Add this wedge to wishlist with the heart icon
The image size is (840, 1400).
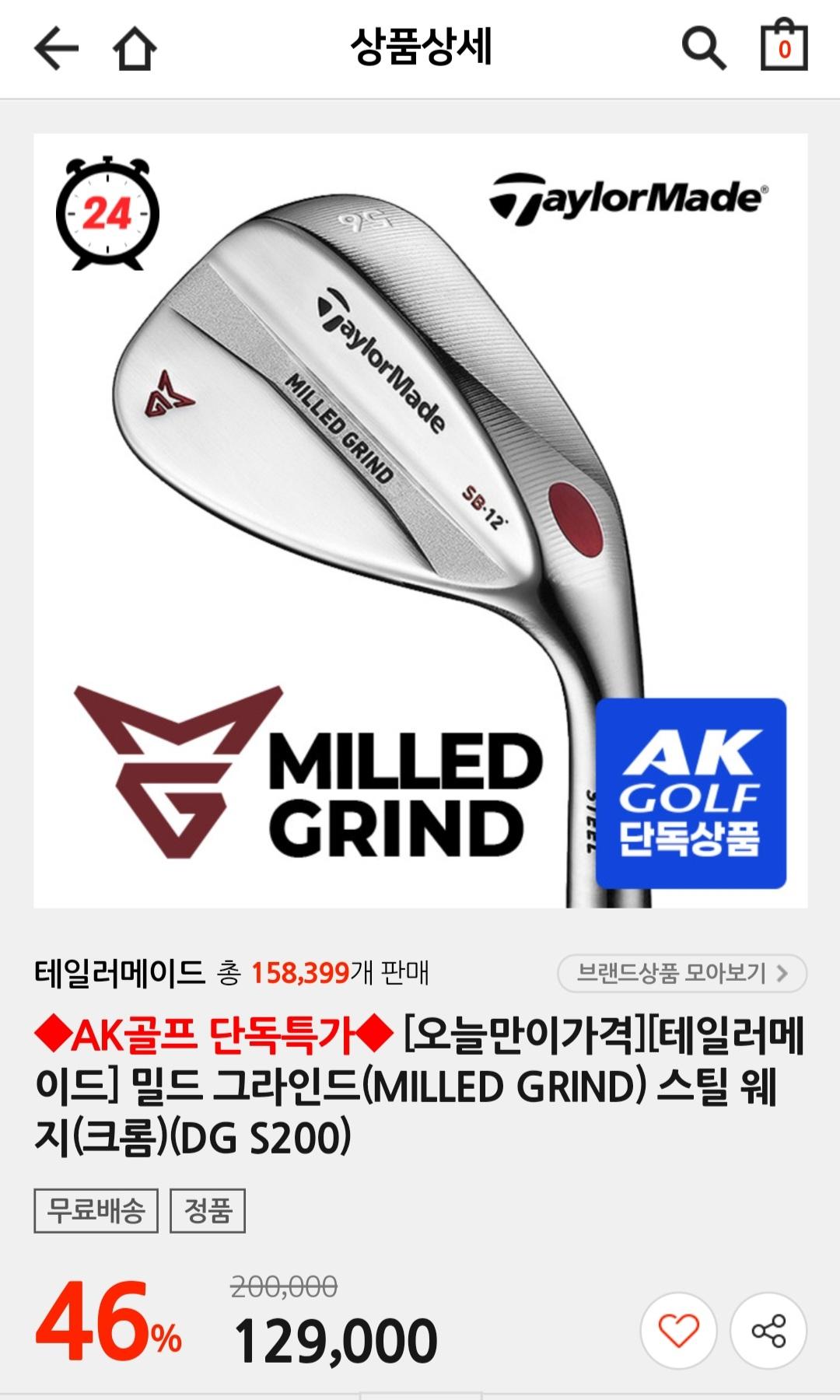pyautogui.click(x=679, y=1331)
